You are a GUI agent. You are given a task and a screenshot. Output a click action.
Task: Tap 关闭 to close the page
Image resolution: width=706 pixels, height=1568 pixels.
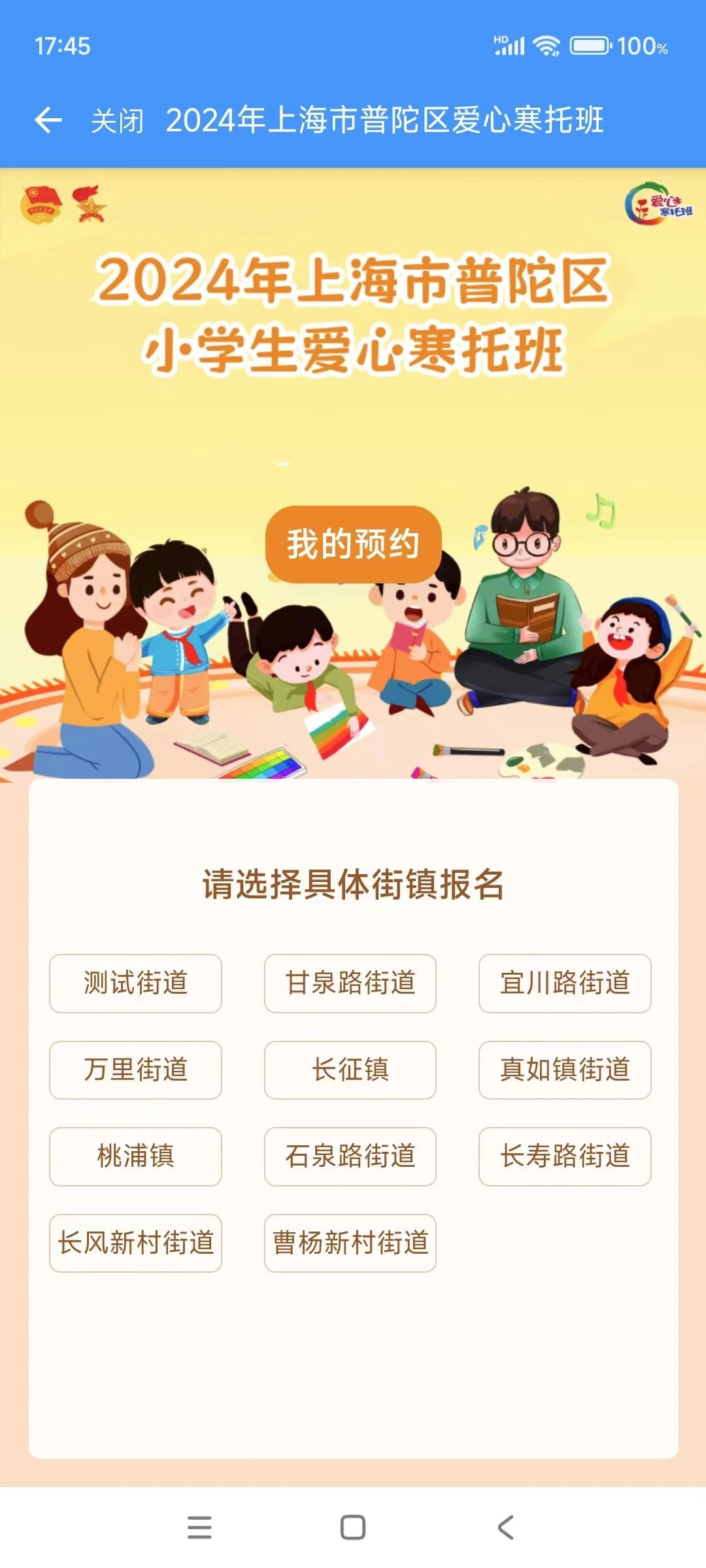[117, 121]
